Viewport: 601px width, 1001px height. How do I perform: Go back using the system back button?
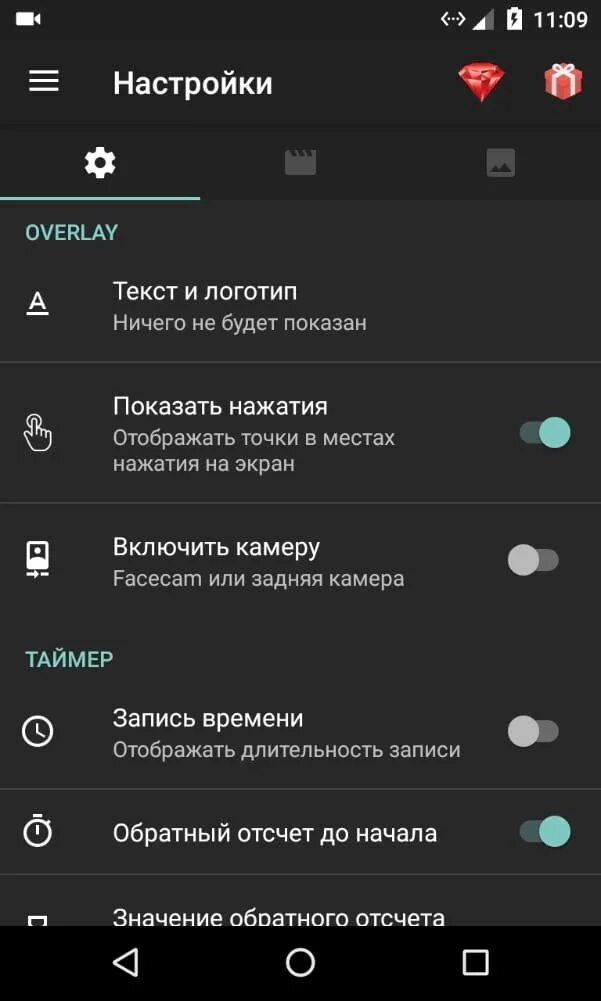coord(125,962)
